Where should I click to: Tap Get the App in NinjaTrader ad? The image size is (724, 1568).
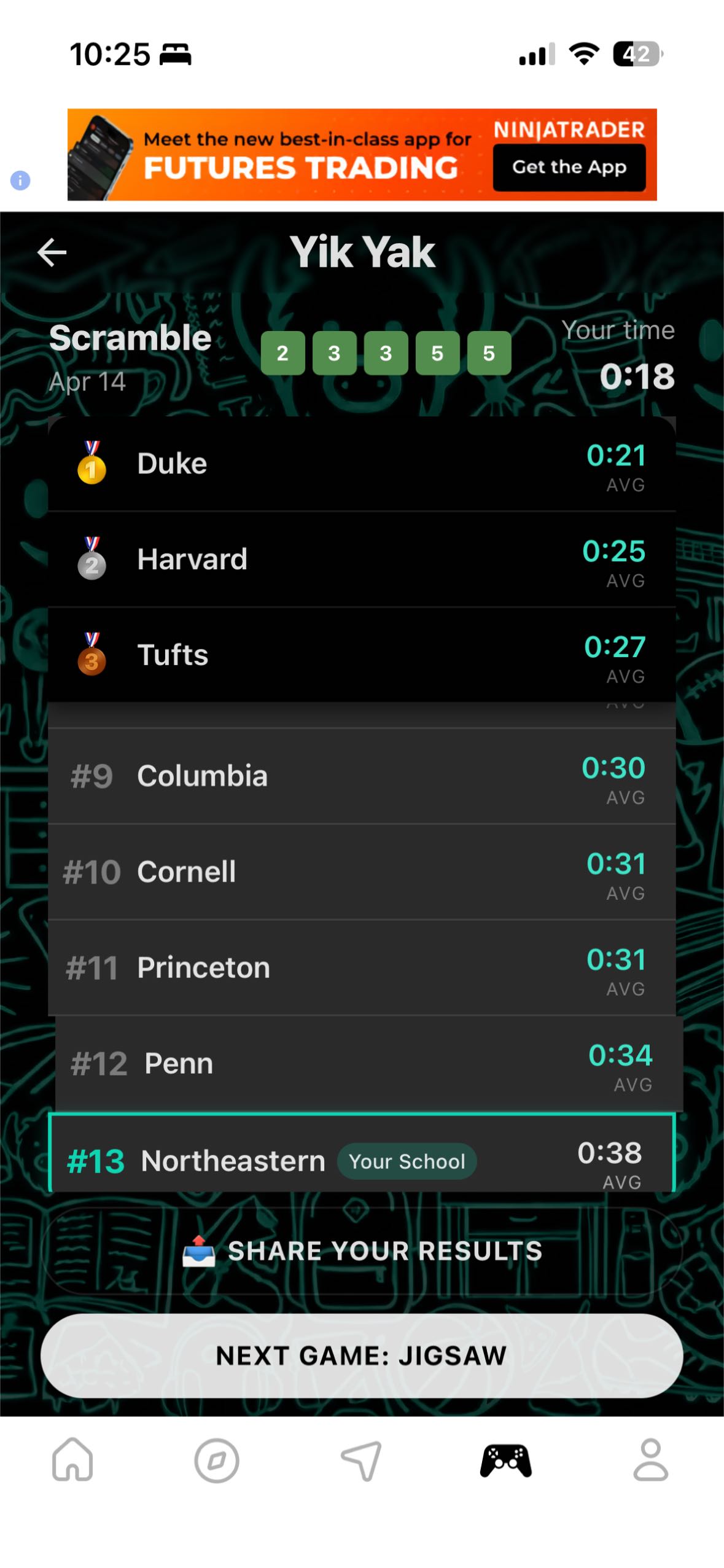[x=569, y=167]
